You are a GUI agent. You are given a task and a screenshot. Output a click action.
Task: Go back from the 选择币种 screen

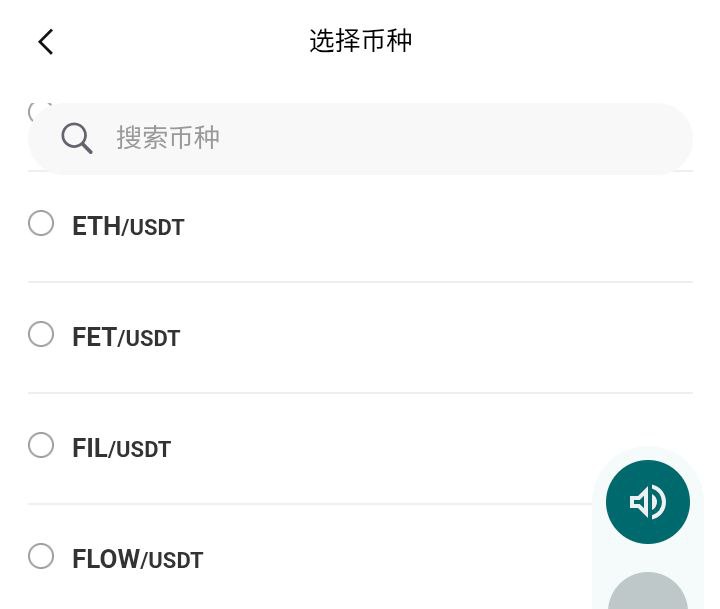click(x=45, y=41)
